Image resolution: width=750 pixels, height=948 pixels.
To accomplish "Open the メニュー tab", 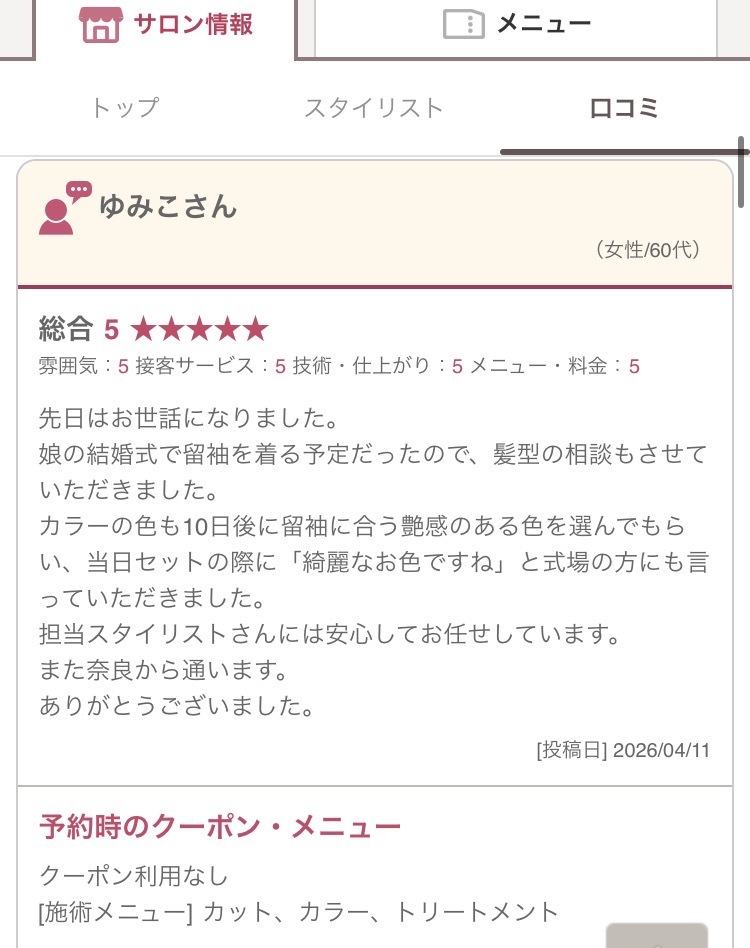I will click(516, 24).
